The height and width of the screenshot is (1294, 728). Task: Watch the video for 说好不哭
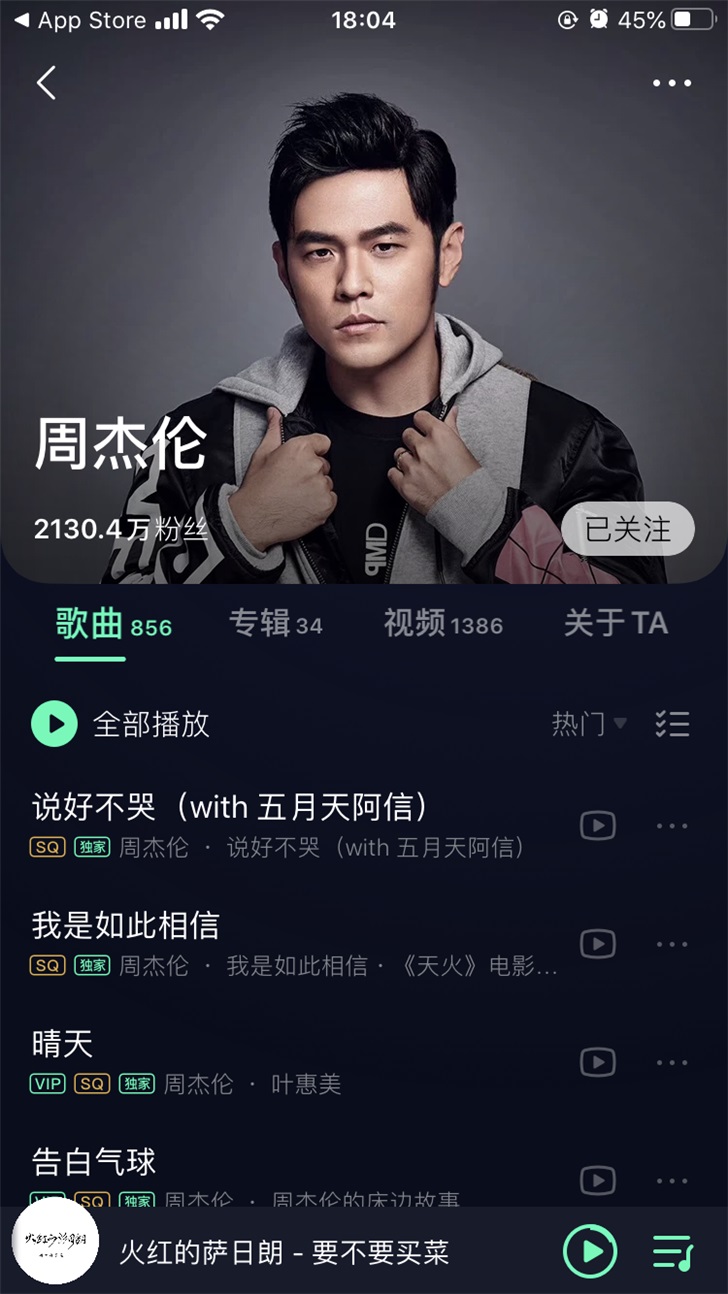pyautogui.click(x=598, y=825)
